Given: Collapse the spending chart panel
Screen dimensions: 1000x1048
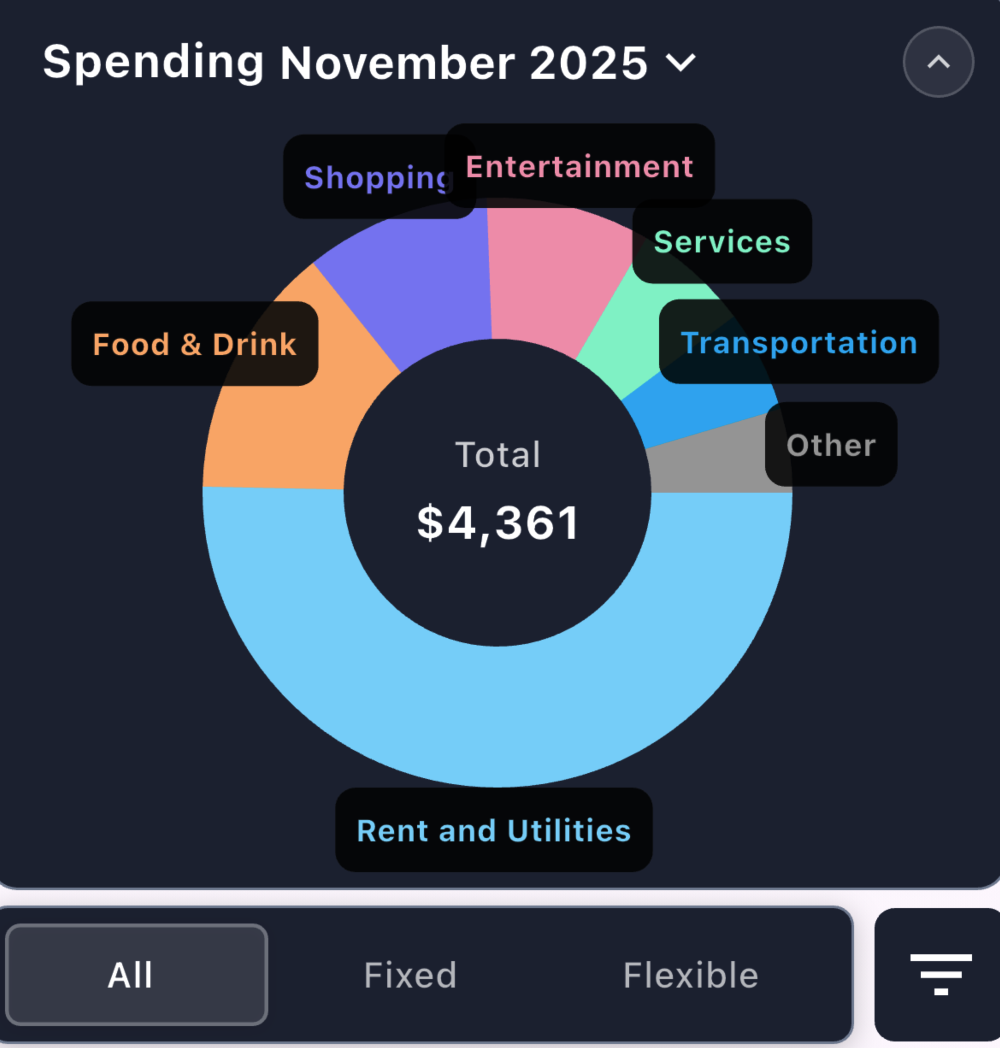Looking at the screenshot, I should (x=937, y=62).
